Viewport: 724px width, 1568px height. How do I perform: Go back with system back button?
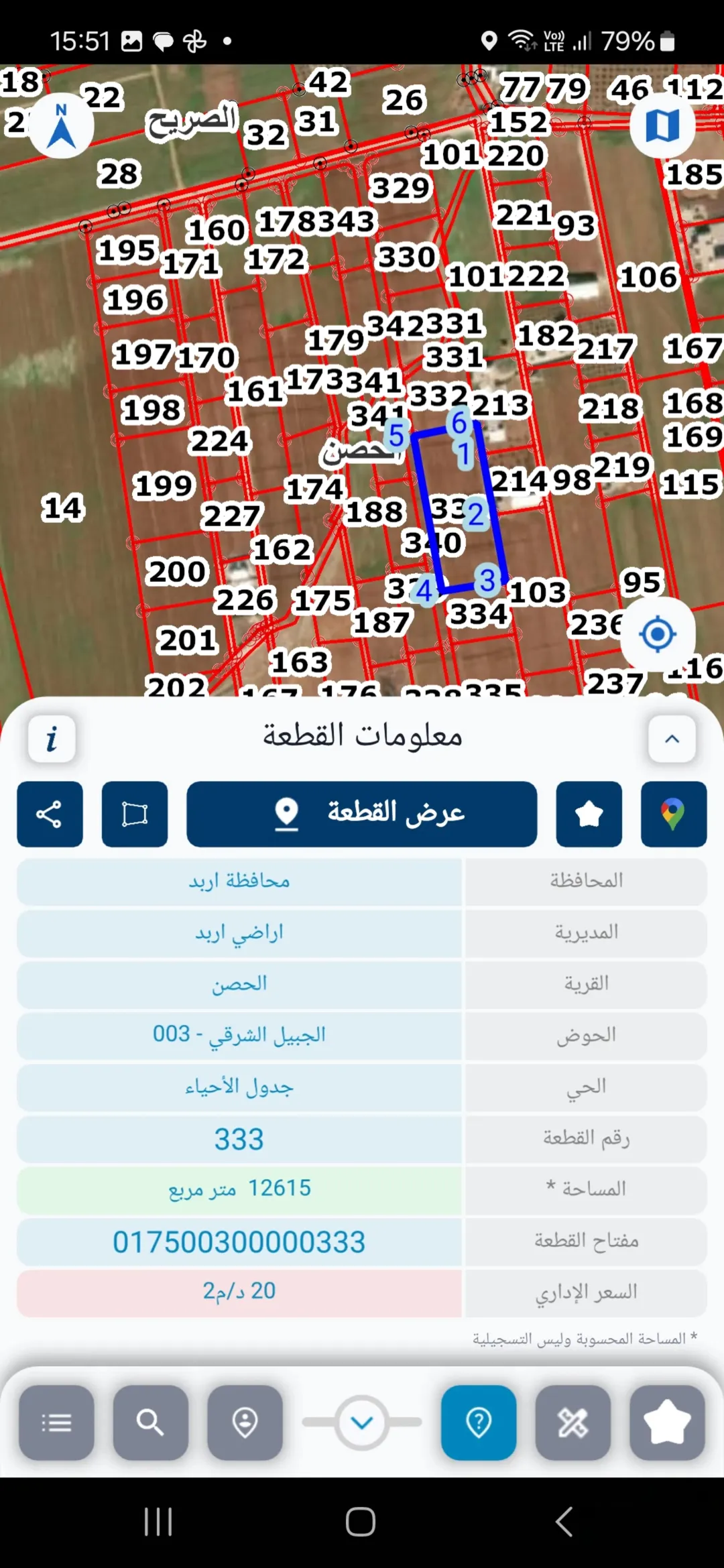(x=564, y=1522)
